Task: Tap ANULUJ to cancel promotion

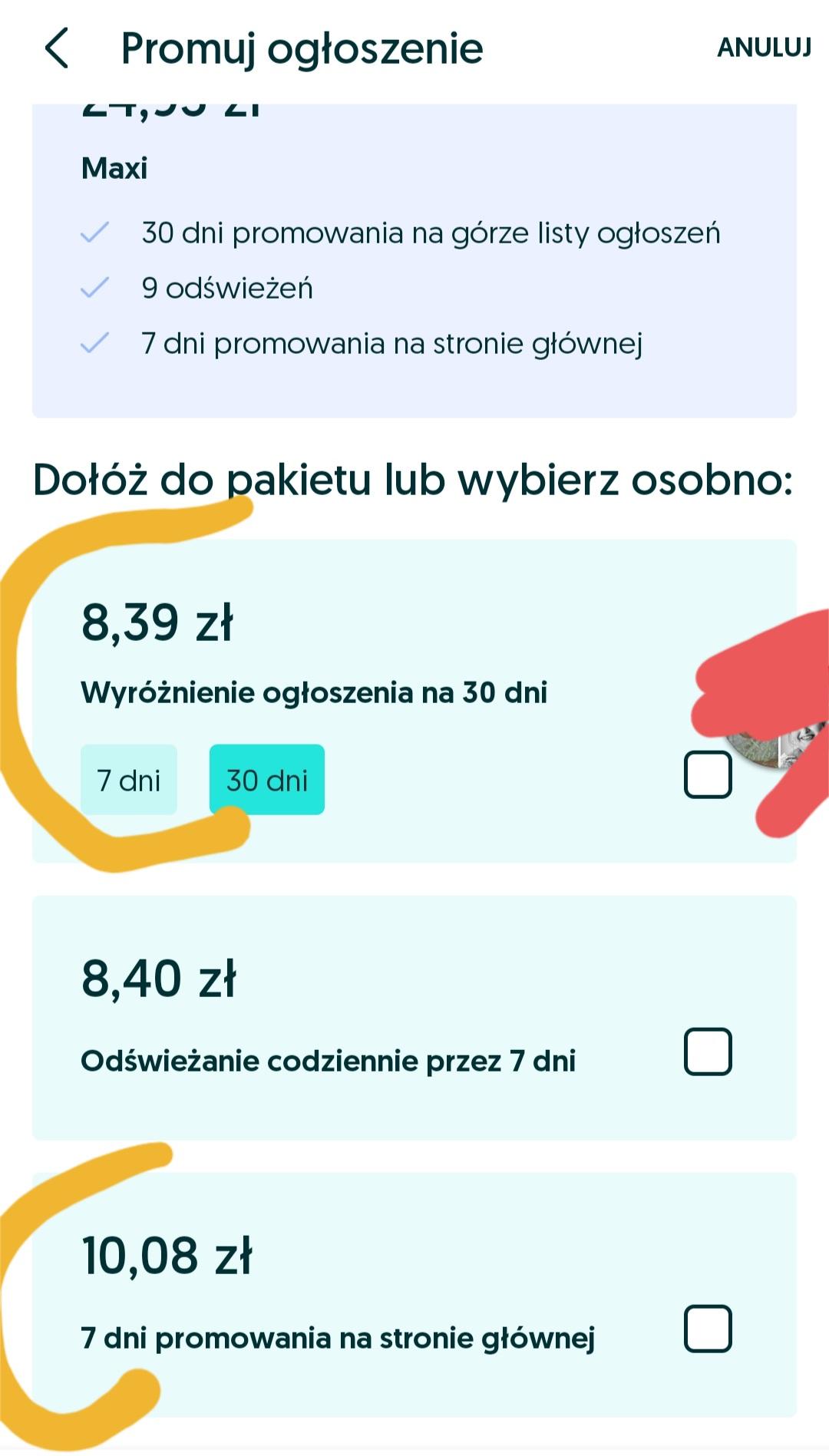Action: (x=764, y=48)
